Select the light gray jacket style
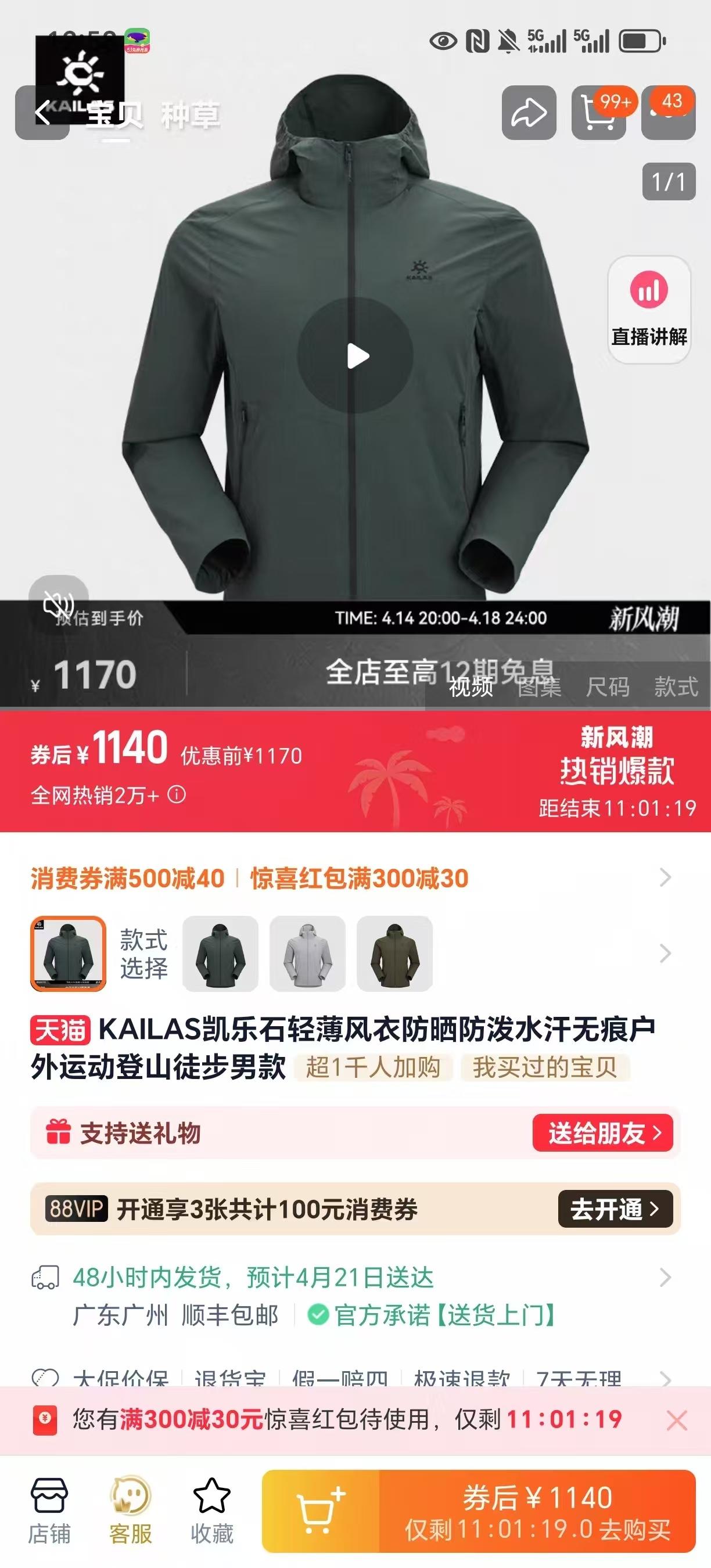The width and height of the screenshot is (711, 1568). pyautogui.click(x=307, y=953)
